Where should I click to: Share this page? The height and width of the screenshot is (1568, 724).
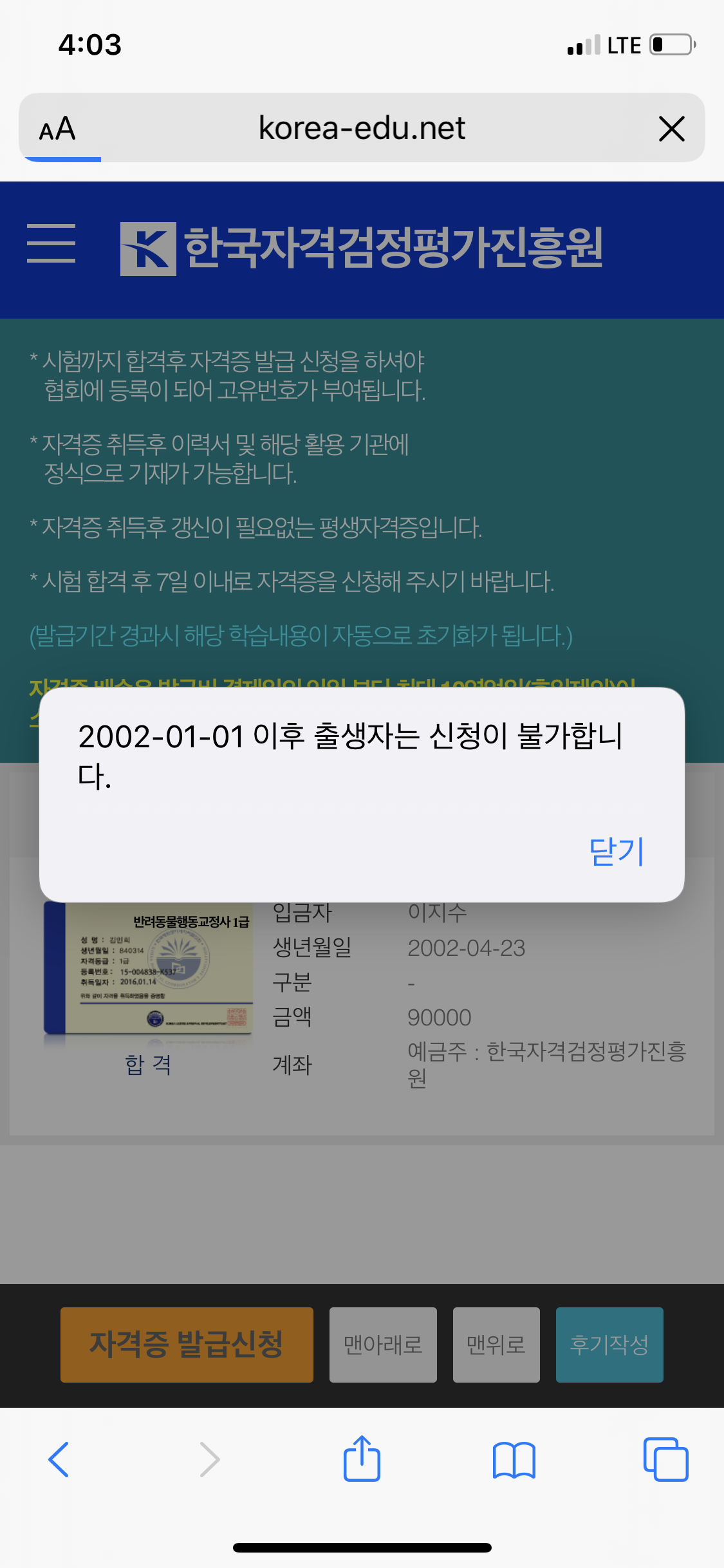(x=362, y=1459)
